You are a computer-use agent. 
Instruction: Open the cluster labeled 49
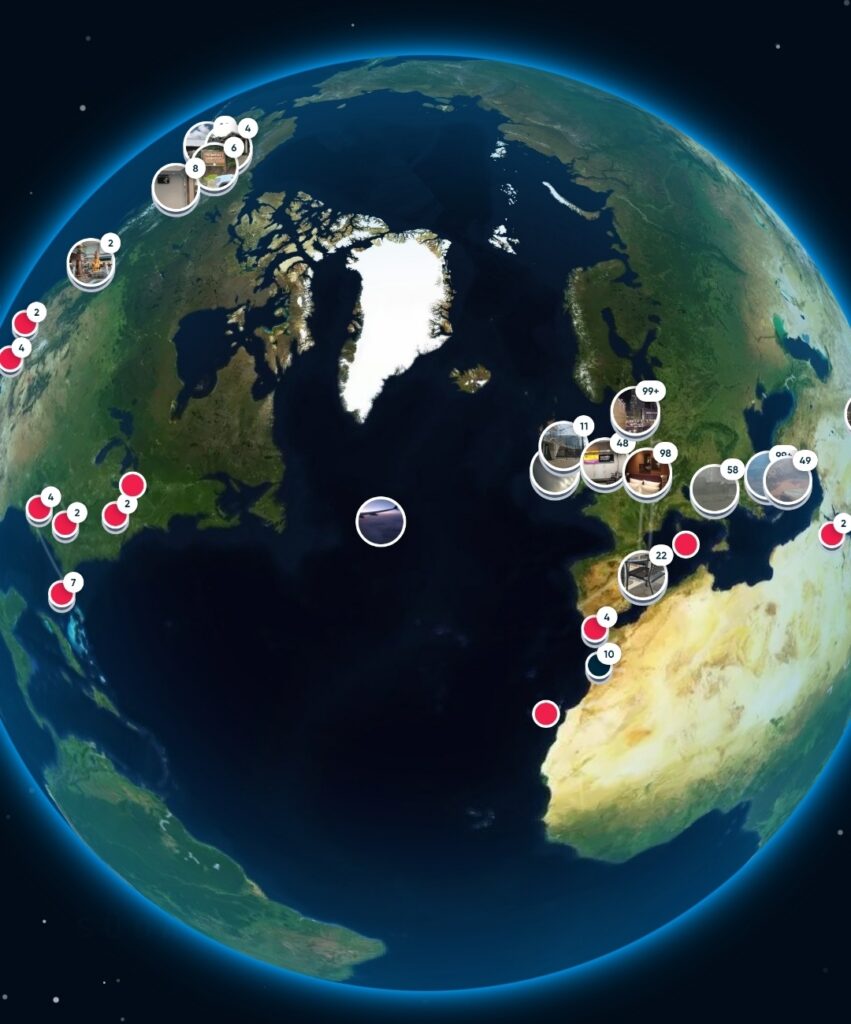pos(788,481)
